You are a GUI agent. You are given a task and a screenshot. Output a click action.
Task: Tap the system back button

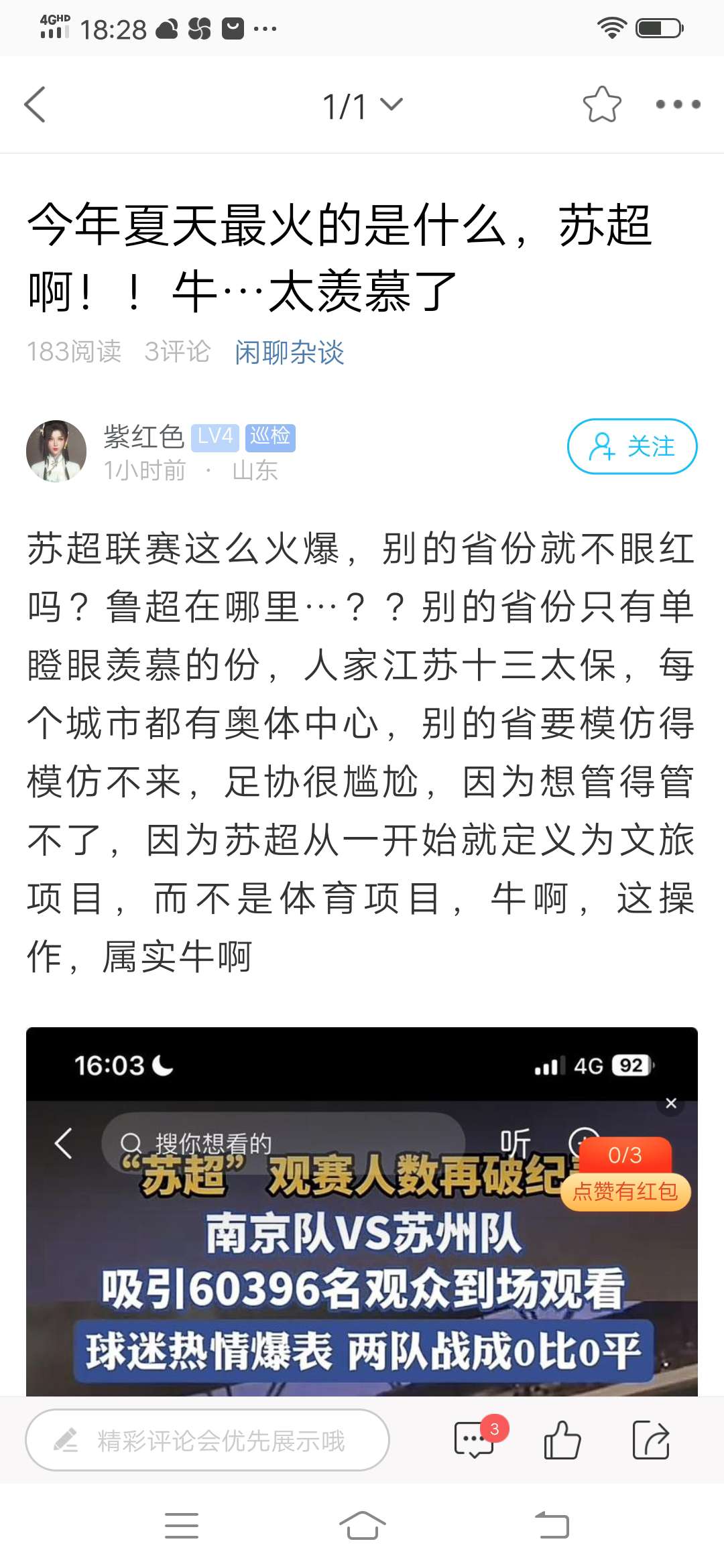552,1526
